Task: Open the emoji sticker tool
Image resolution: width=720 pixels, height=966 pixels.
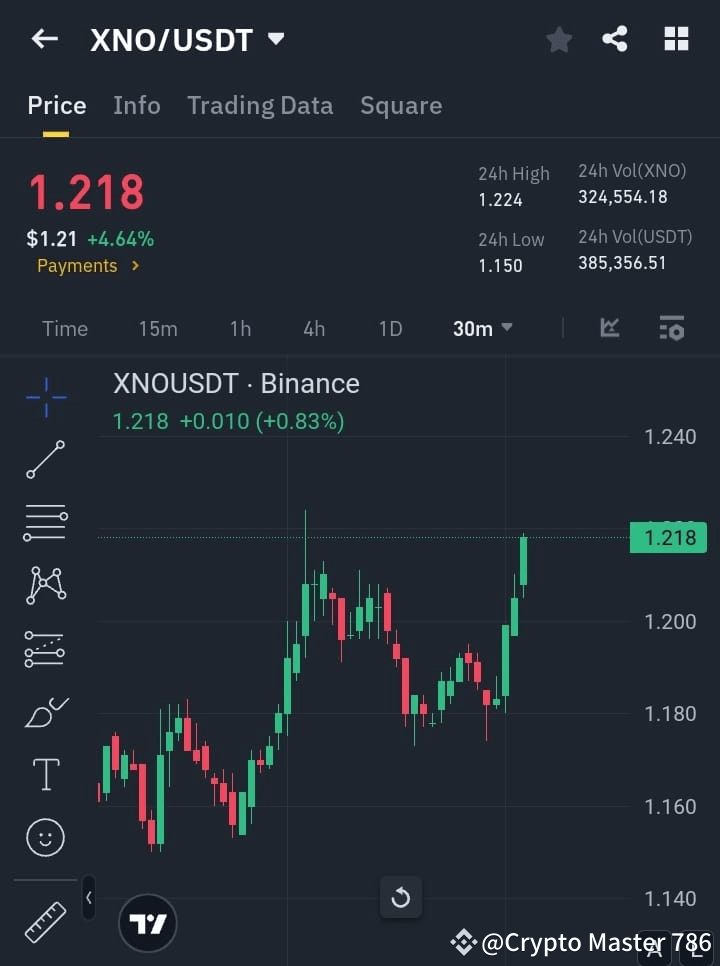Action: click(x=45, y=837)
